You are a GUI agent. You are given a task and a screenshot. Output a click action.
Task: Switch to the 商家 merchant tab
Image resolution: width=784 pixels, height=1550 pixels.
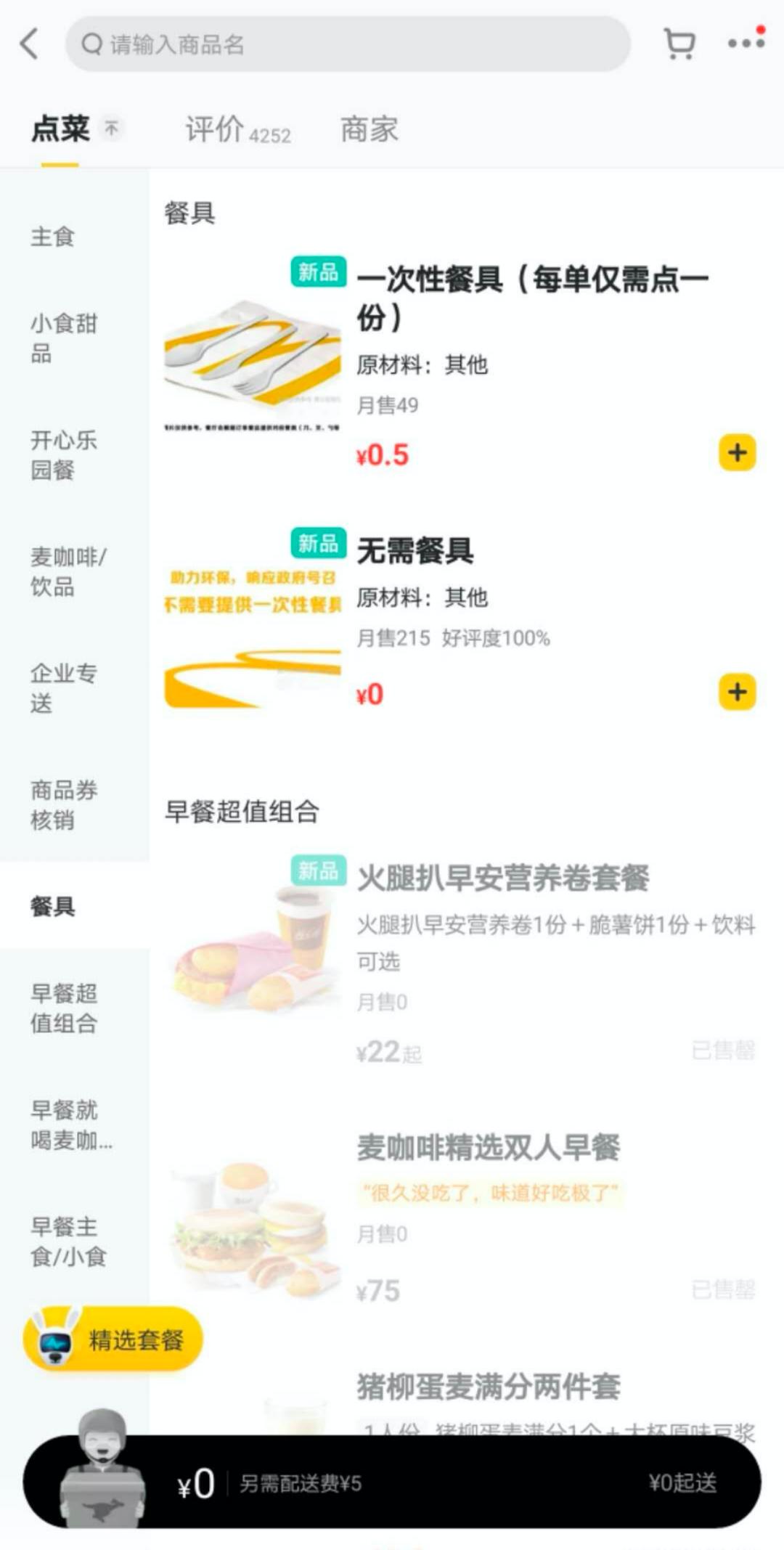click(369, 130)
